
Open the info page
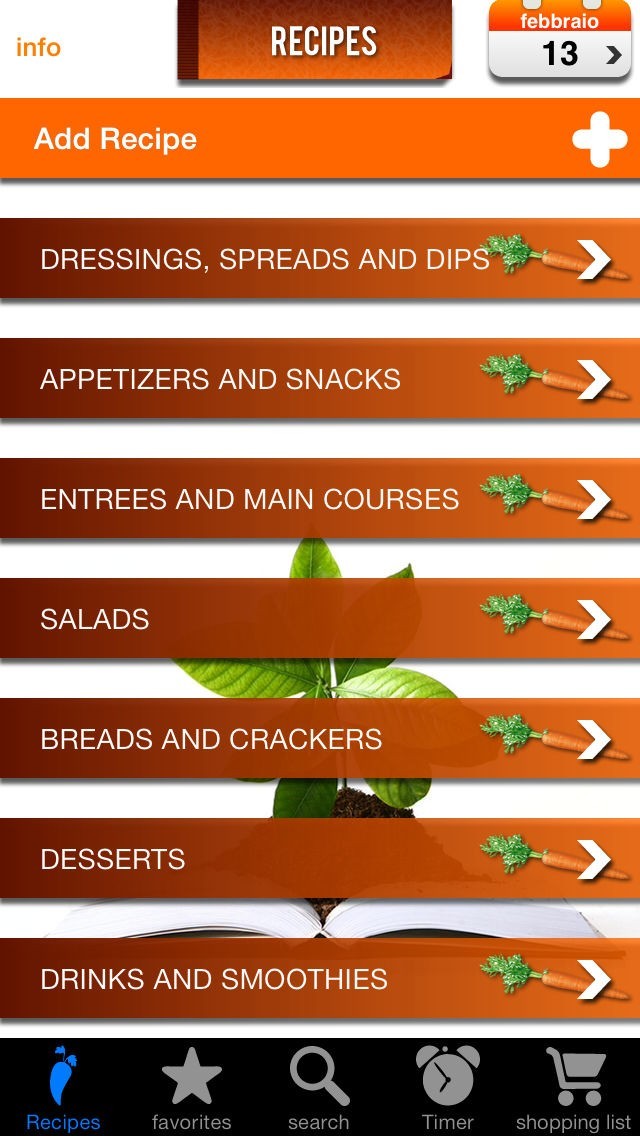click(38, 47)
